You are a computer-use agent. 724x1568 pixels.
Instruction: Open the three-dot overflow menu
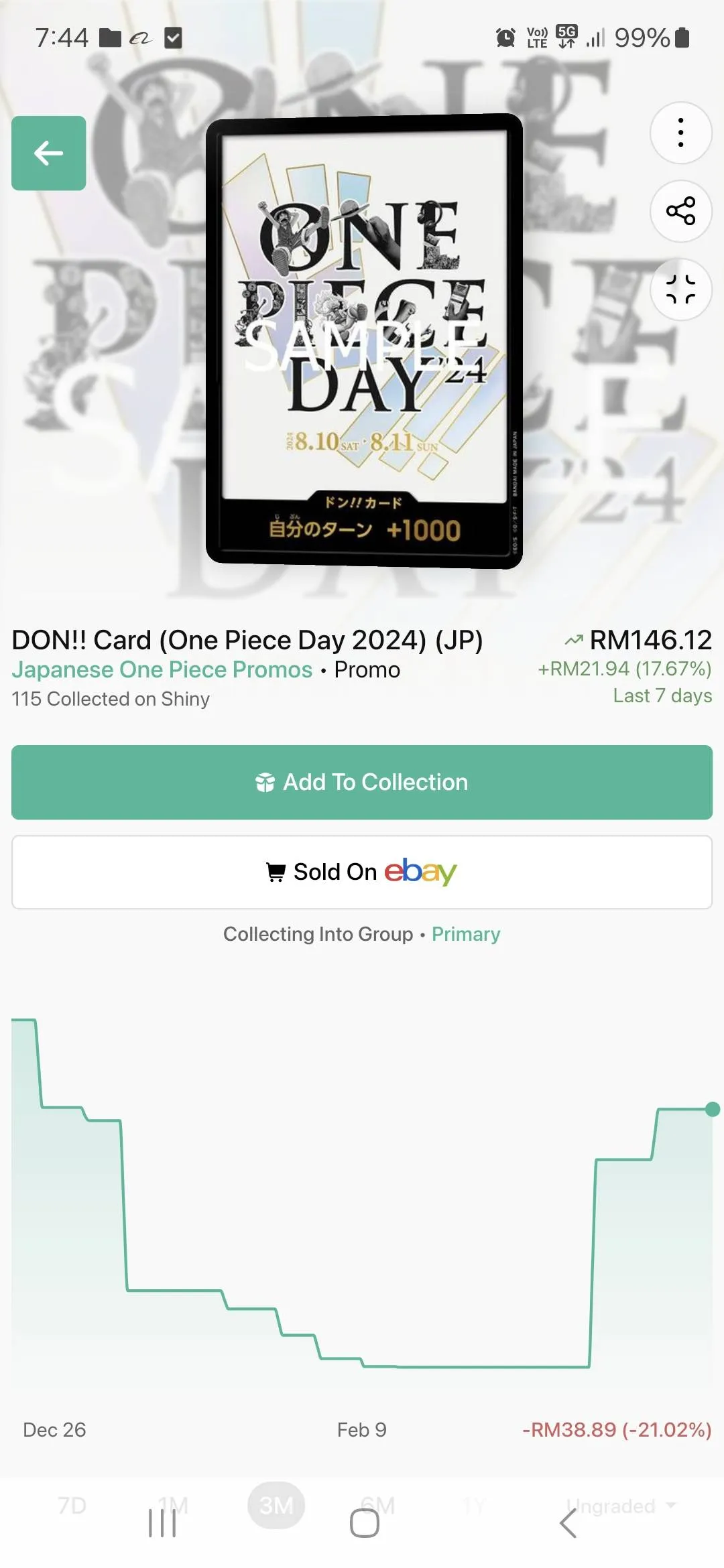point(680,133)
